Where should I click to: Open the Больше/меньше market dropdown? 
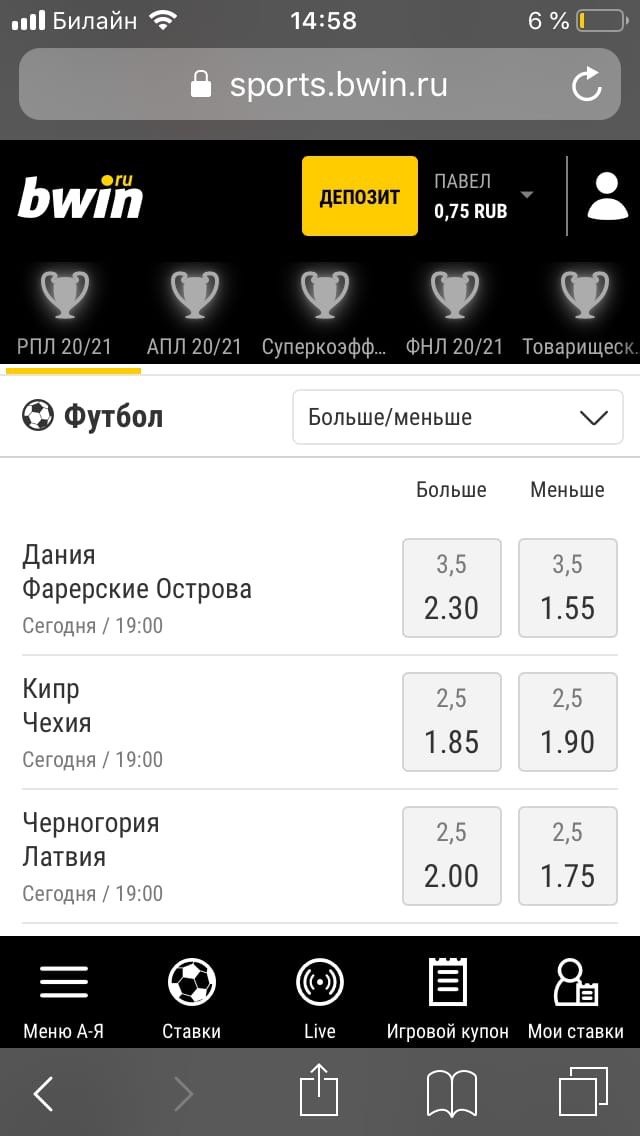(x=457, y=417)
